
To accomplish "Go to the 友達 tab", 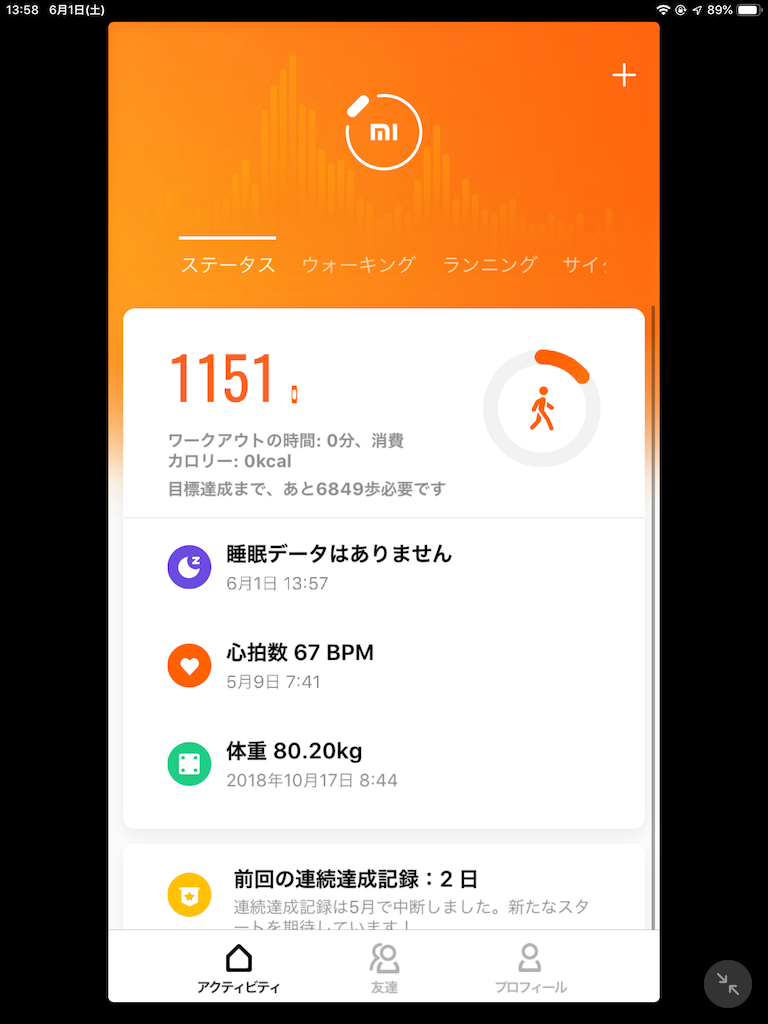I will click(x=384, y=968).
